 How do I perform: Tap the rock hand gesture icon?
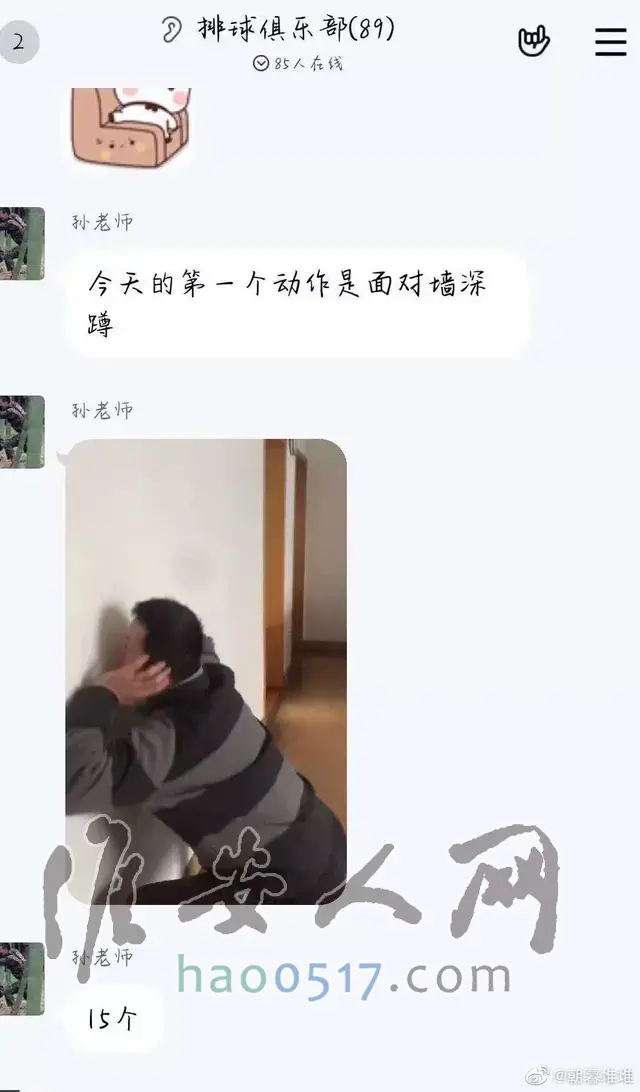coord(534,42)
